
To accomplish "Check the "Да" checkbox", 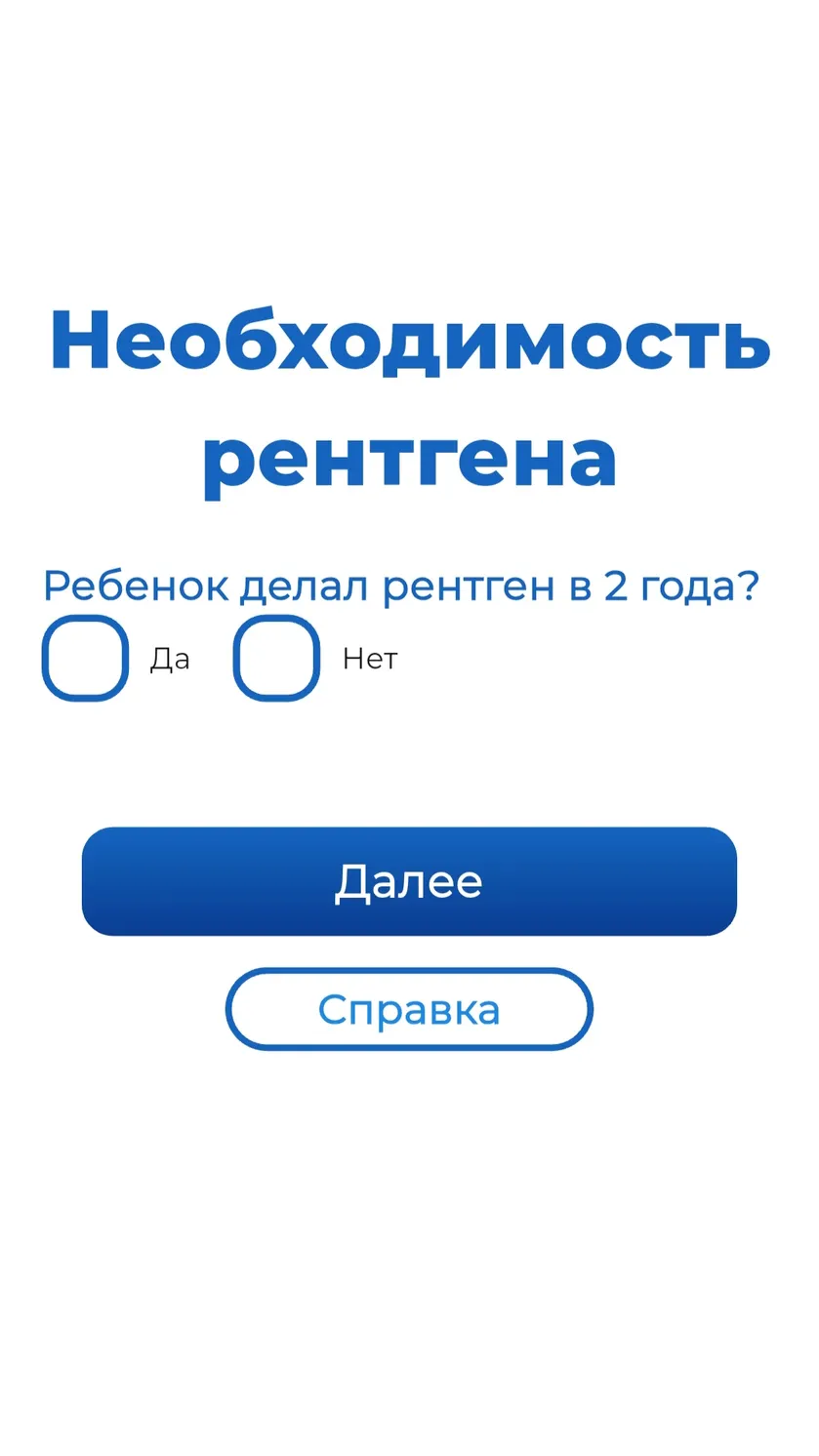I will (85, 658).
